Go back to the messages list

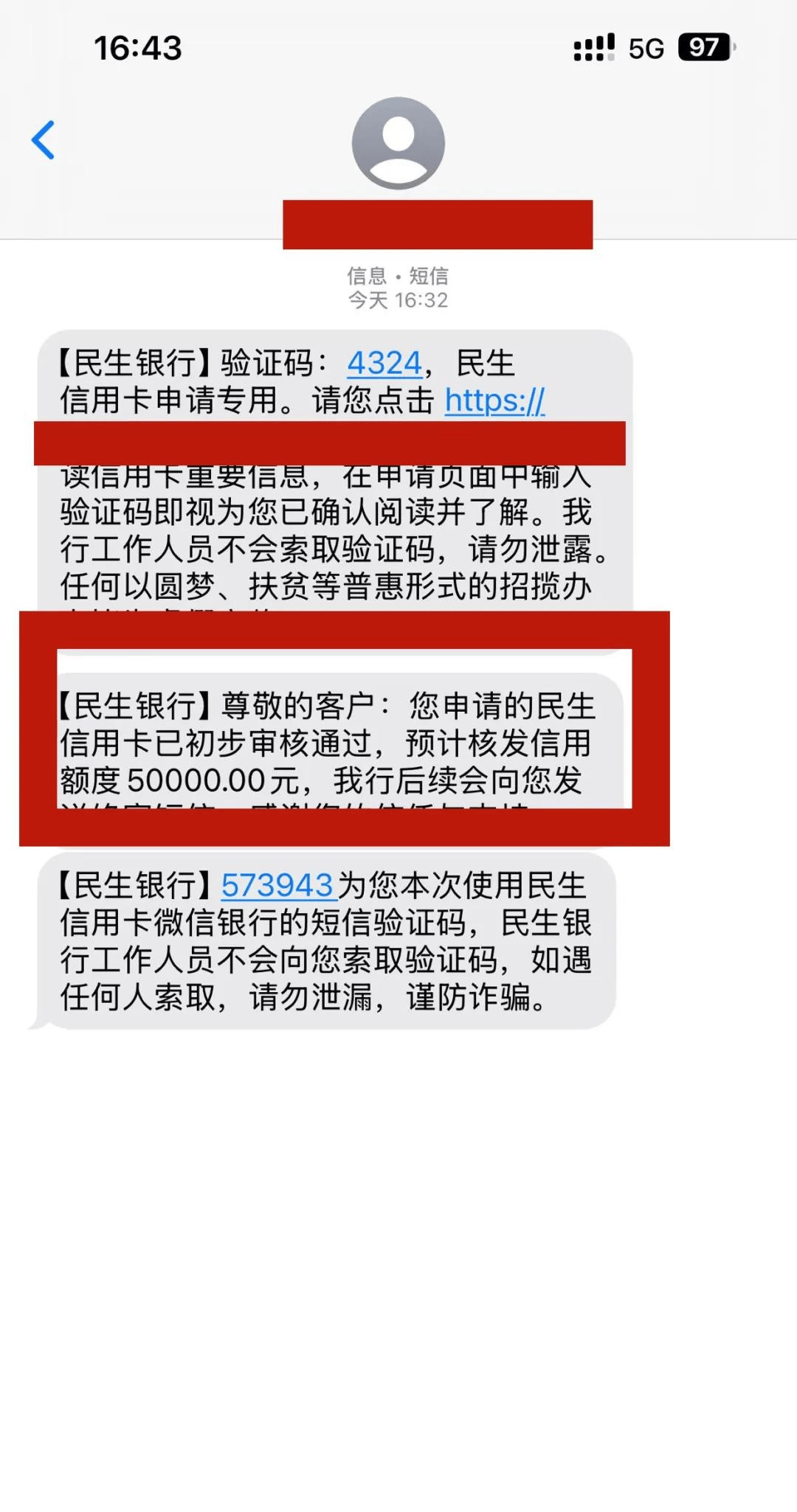[x=43, y=140]
